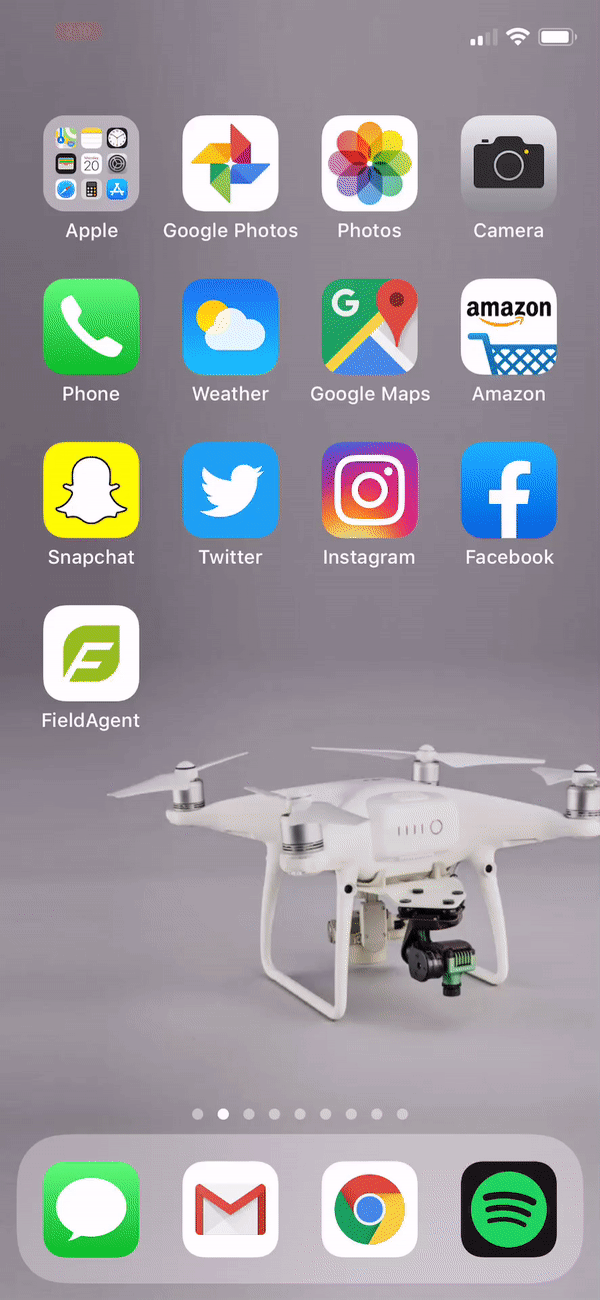Tap the home screen page indicator dots
The image size is (600, 1300).
pos(300,1113)
